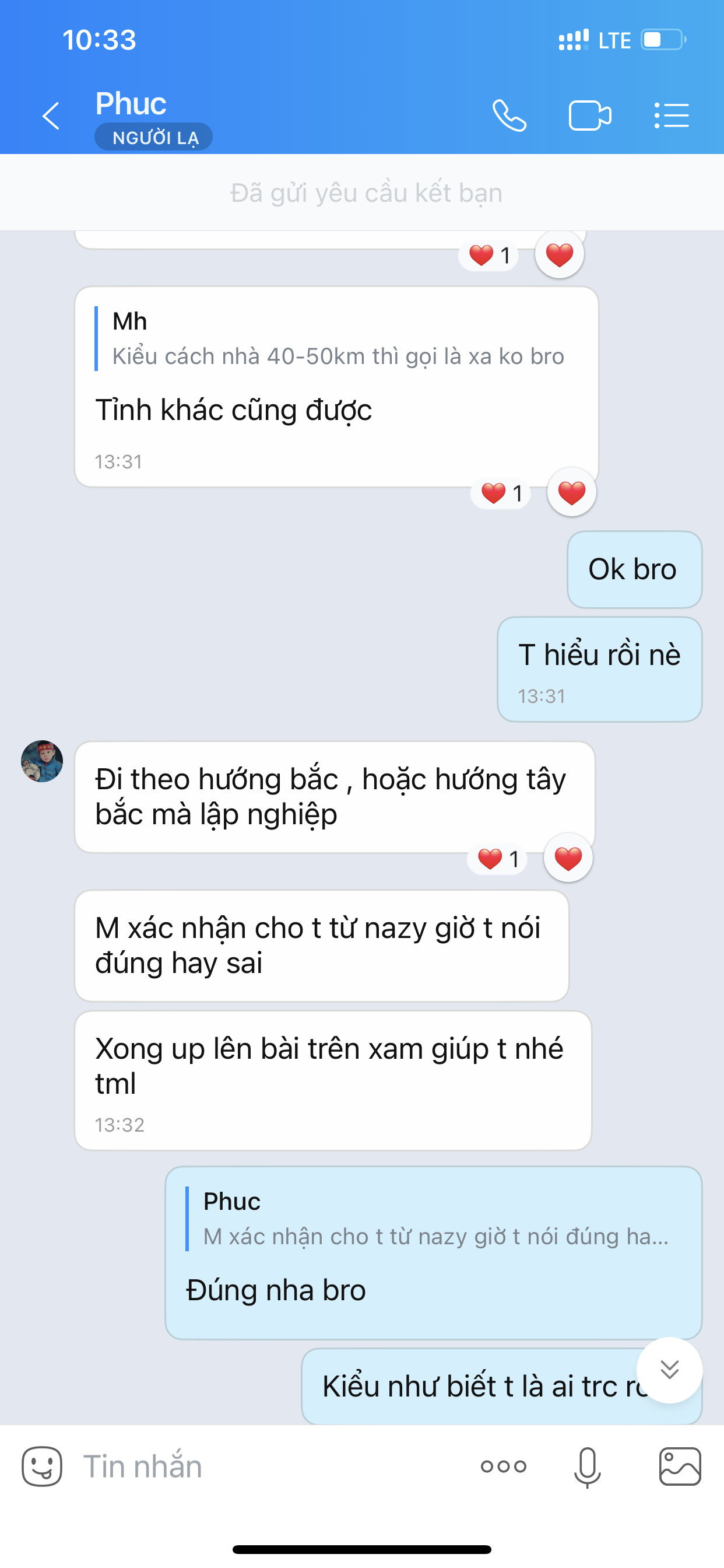Start a voice call with Phuc
724x1568 pixels.
point(509,116)
